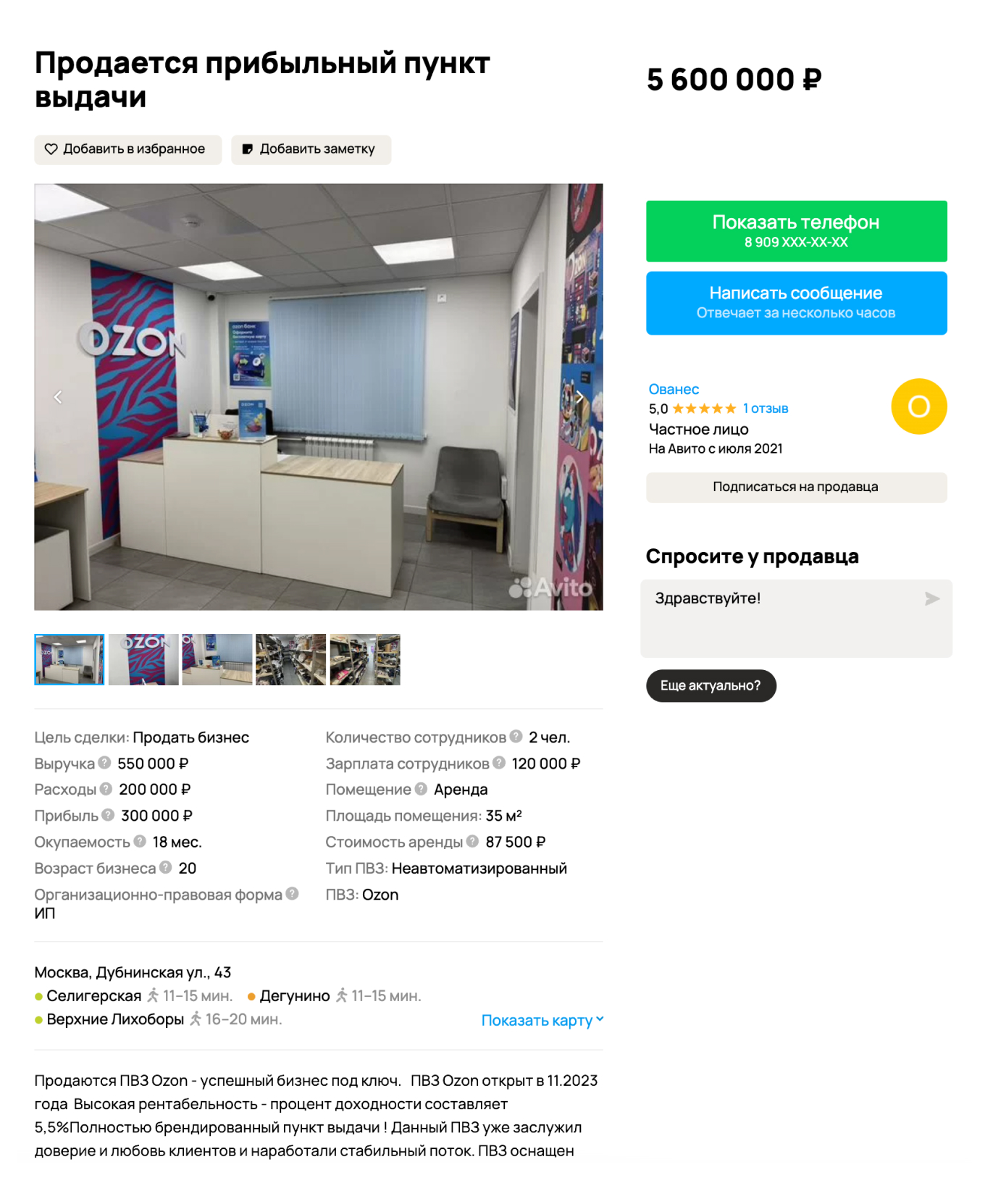Open the help icon next to Стоимость аренды
This screenshot has width=985, height=1204.
pyautogui.click(x=473, y=841)
